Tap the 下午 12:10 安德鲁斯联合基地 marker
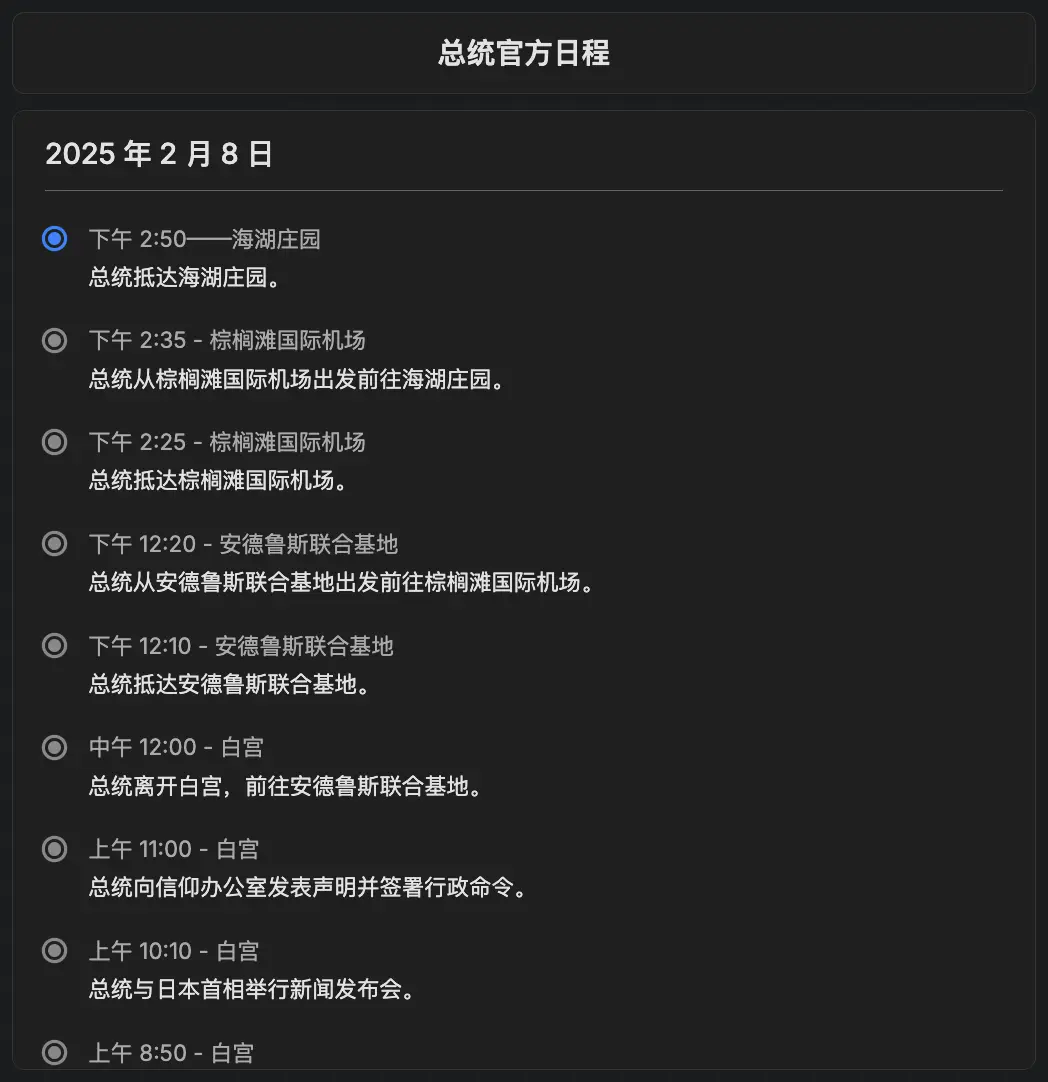 (55, 646)
